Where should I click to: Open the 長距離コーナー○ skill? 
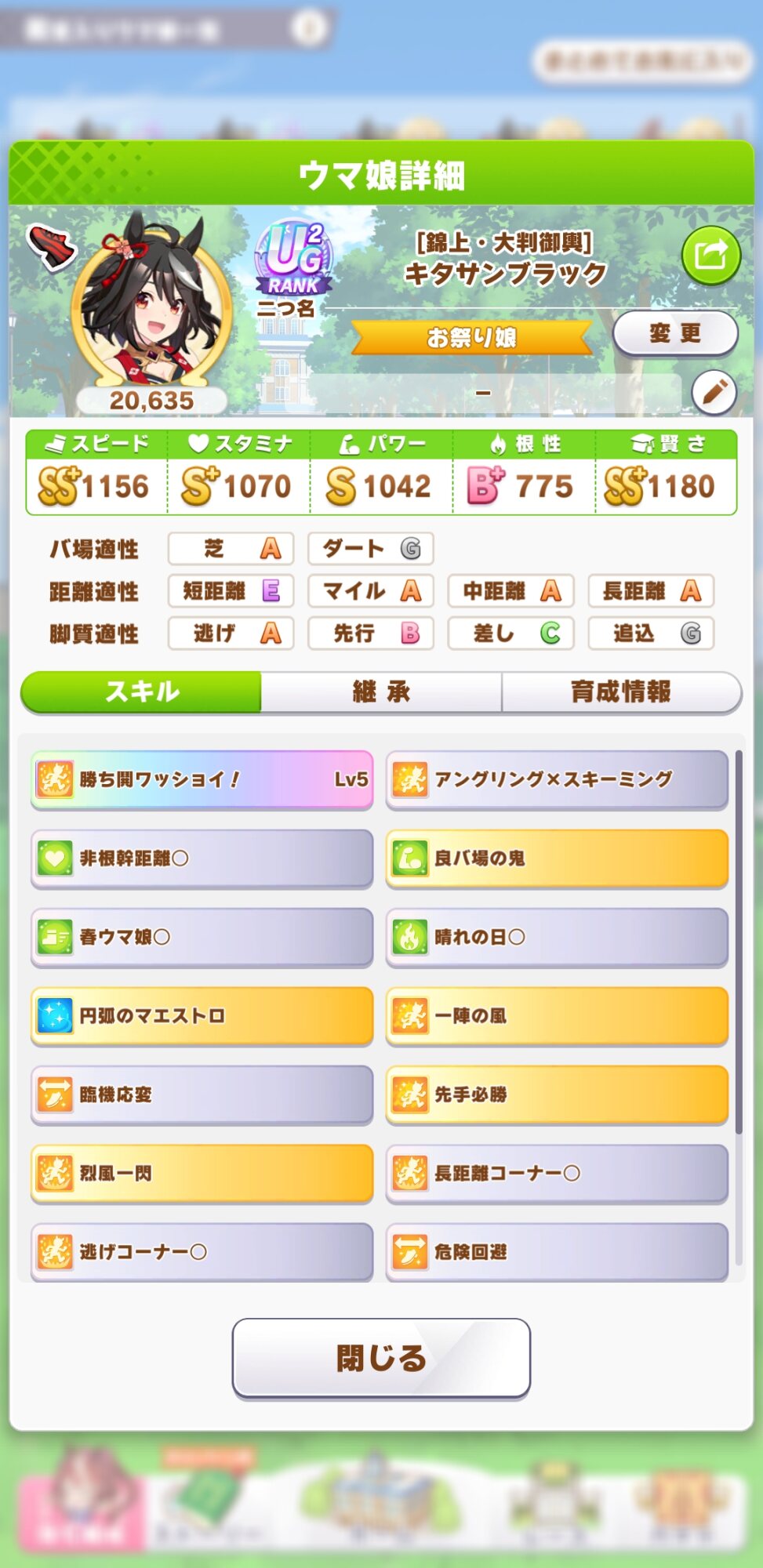click(x=557, y=1174)
